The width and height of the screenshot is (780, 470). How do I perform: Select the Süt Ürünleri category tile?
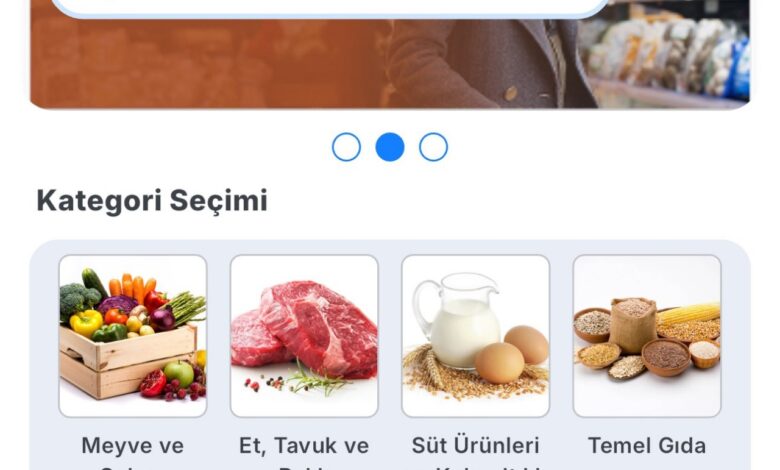[475, 336]
